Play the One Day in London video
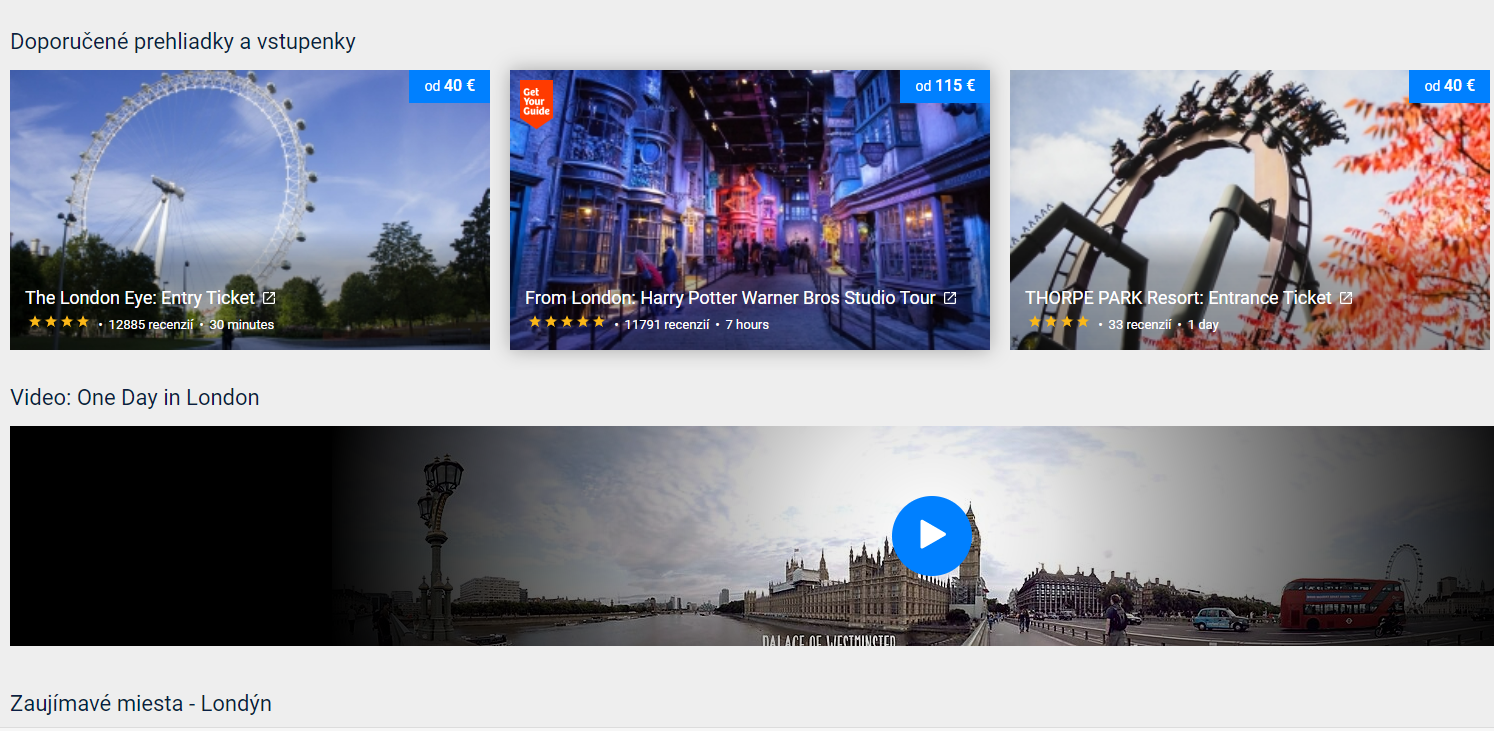This screenshot has width=1494, height=731. (x=931, y=535)
